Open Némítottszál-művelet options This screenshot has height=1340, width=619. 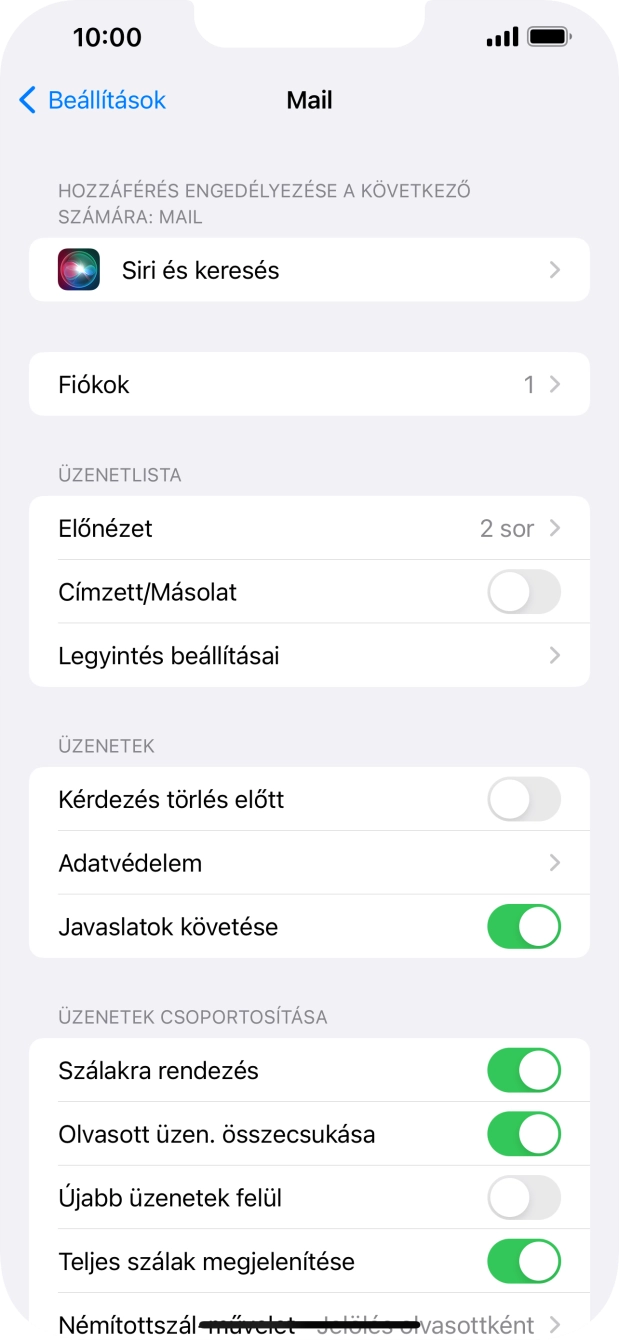point(309,1322)
